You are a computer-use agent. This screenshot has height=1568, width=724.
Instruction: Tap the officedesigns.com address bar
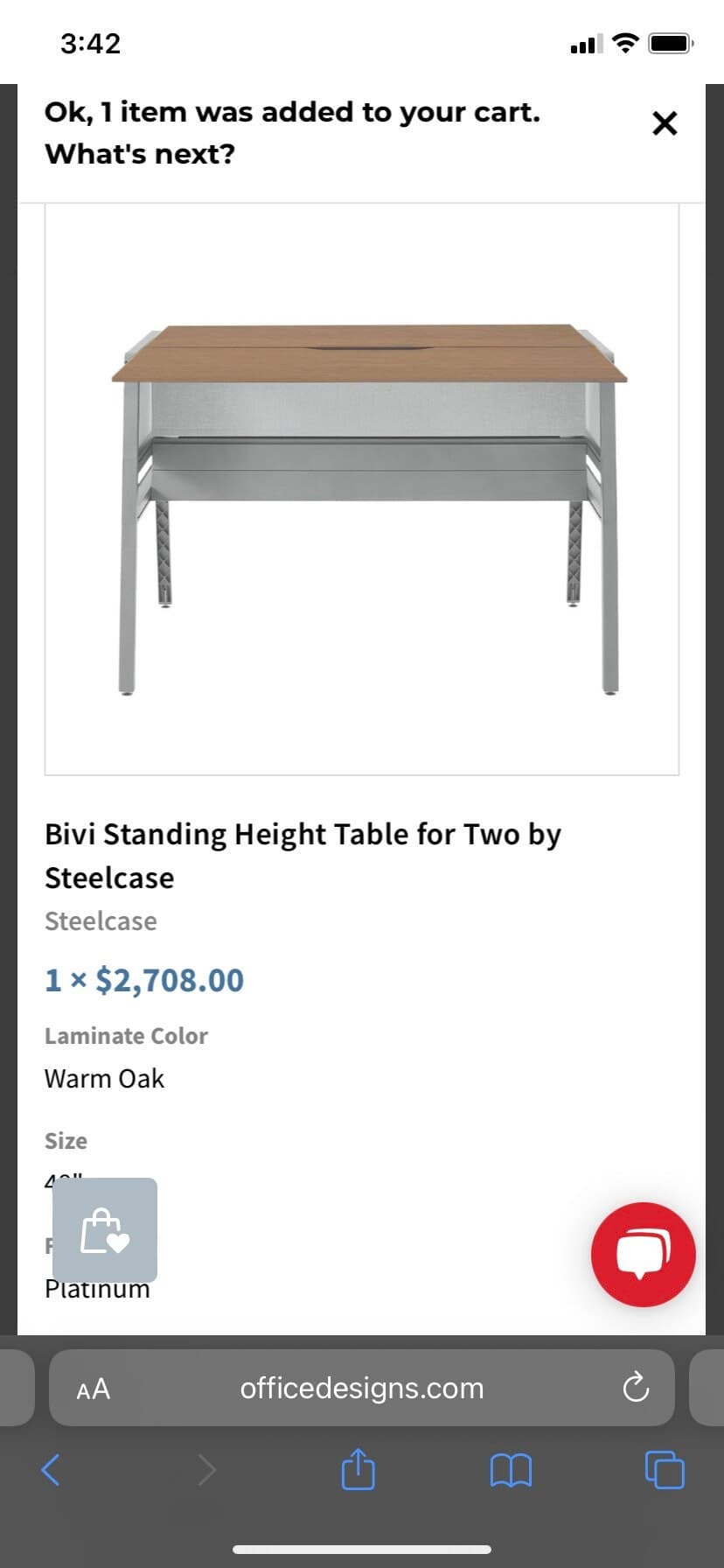click(362, 1388)
